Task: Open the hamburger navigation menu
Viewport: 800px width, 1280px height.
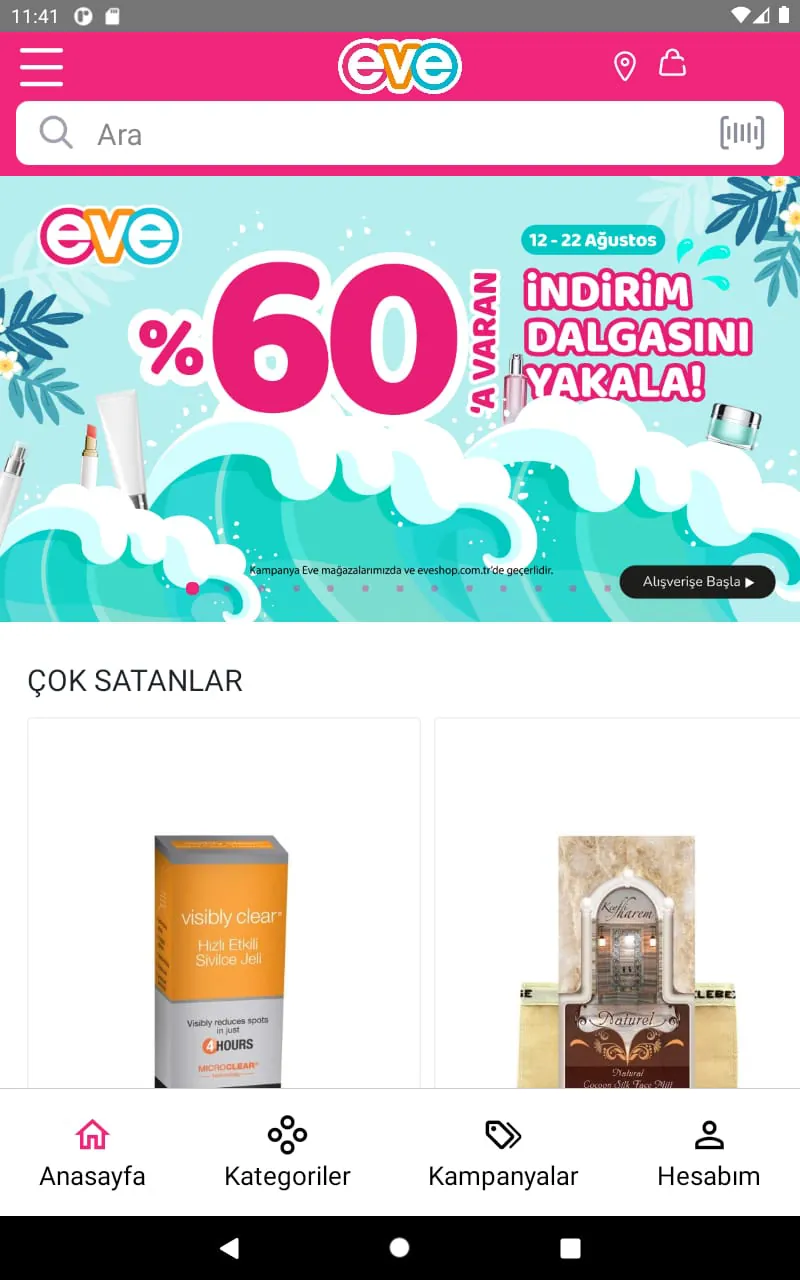Action: pyautogui.click(x=41, y=67)
